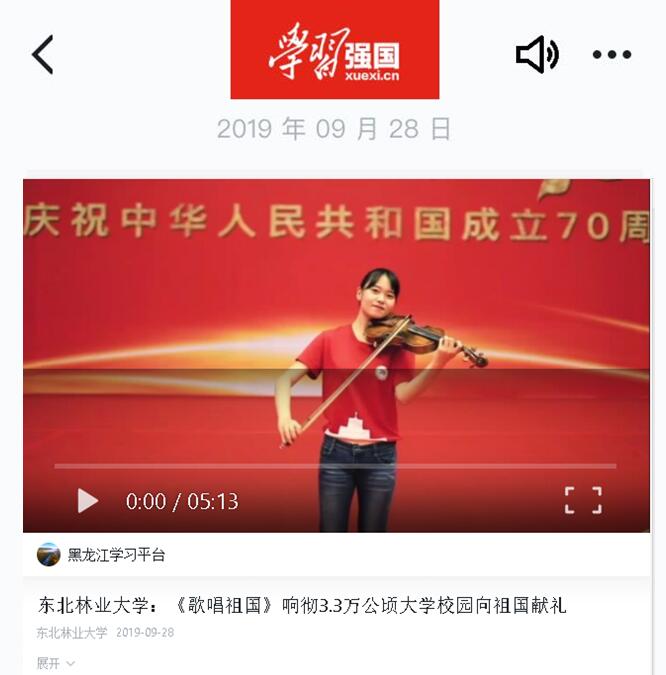Open the three-dot overflow menu
The width and height of the screenshot is (666, 675).
(x=611, y=55)
